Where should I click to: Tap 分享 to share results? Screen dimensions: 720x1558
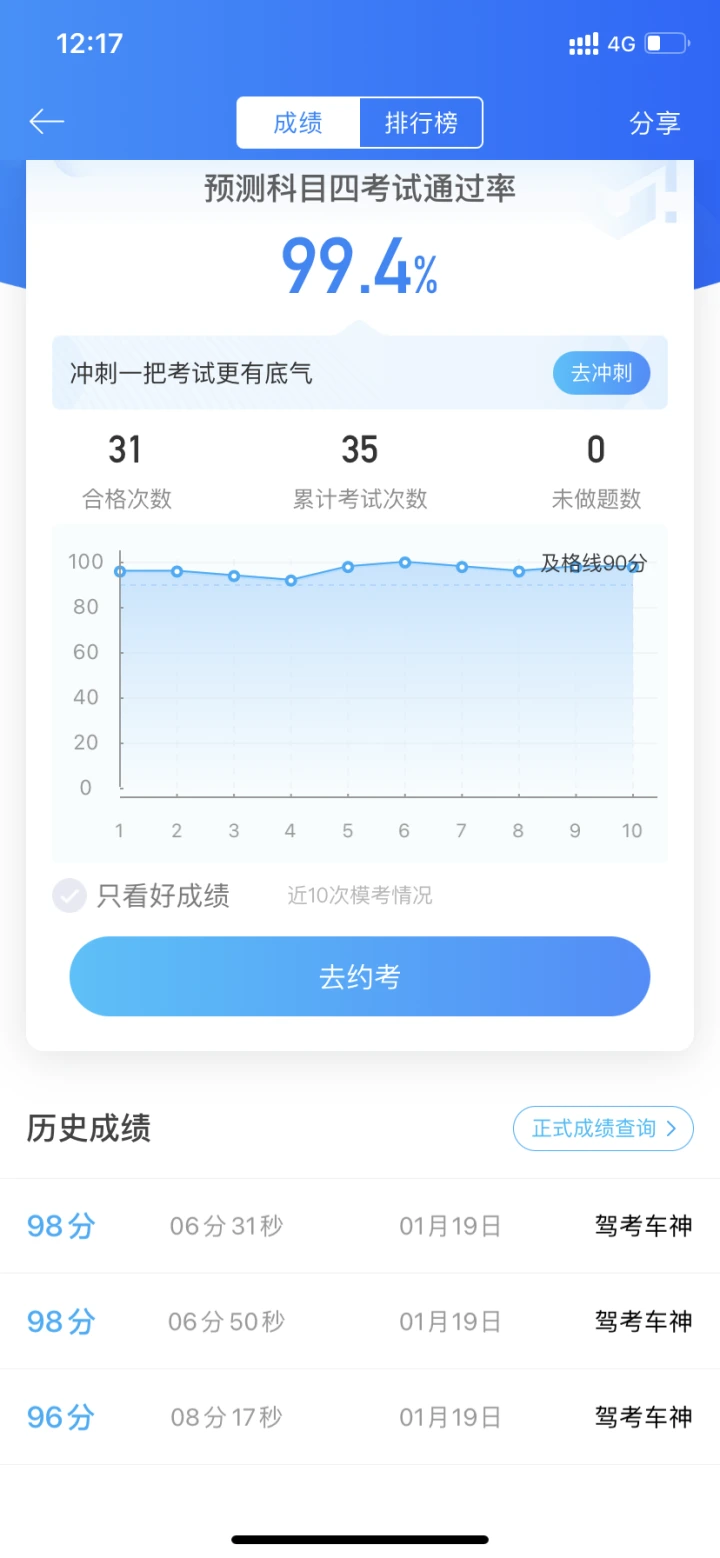pyautogui.click(x=655, y=123)
